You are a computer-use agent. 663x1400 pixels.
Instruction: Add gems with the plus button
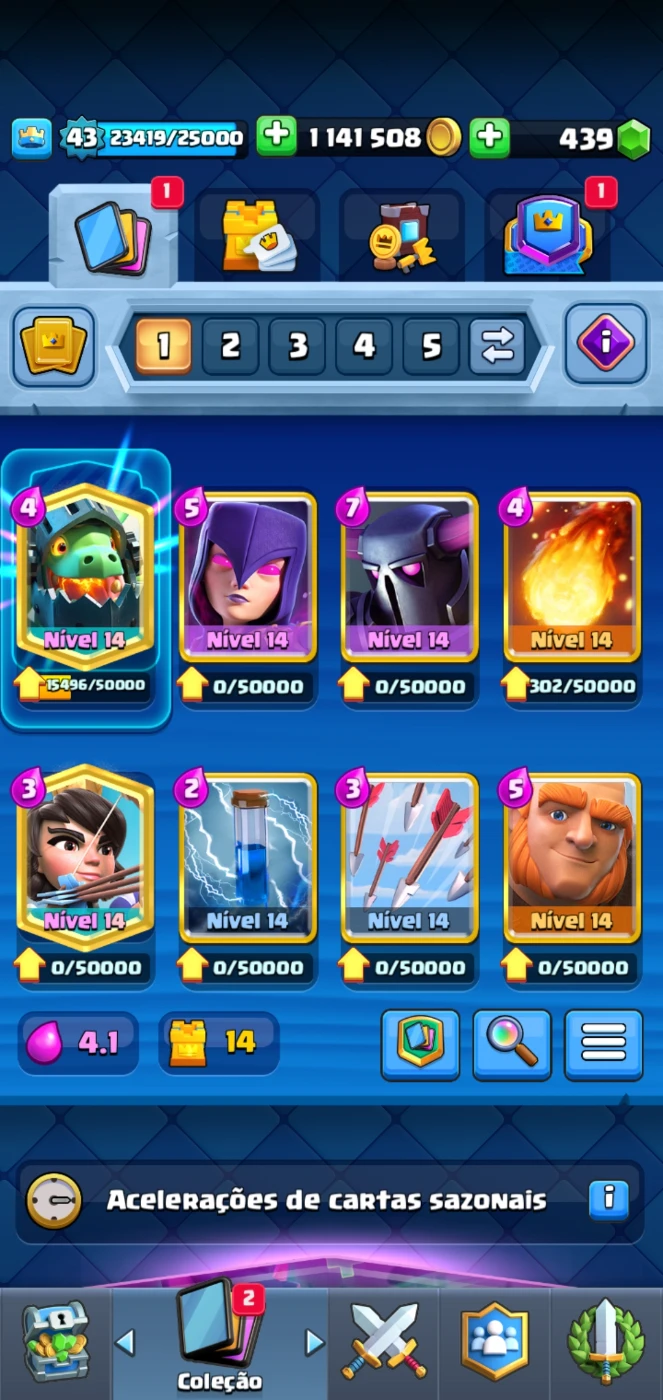click(490, 138)
